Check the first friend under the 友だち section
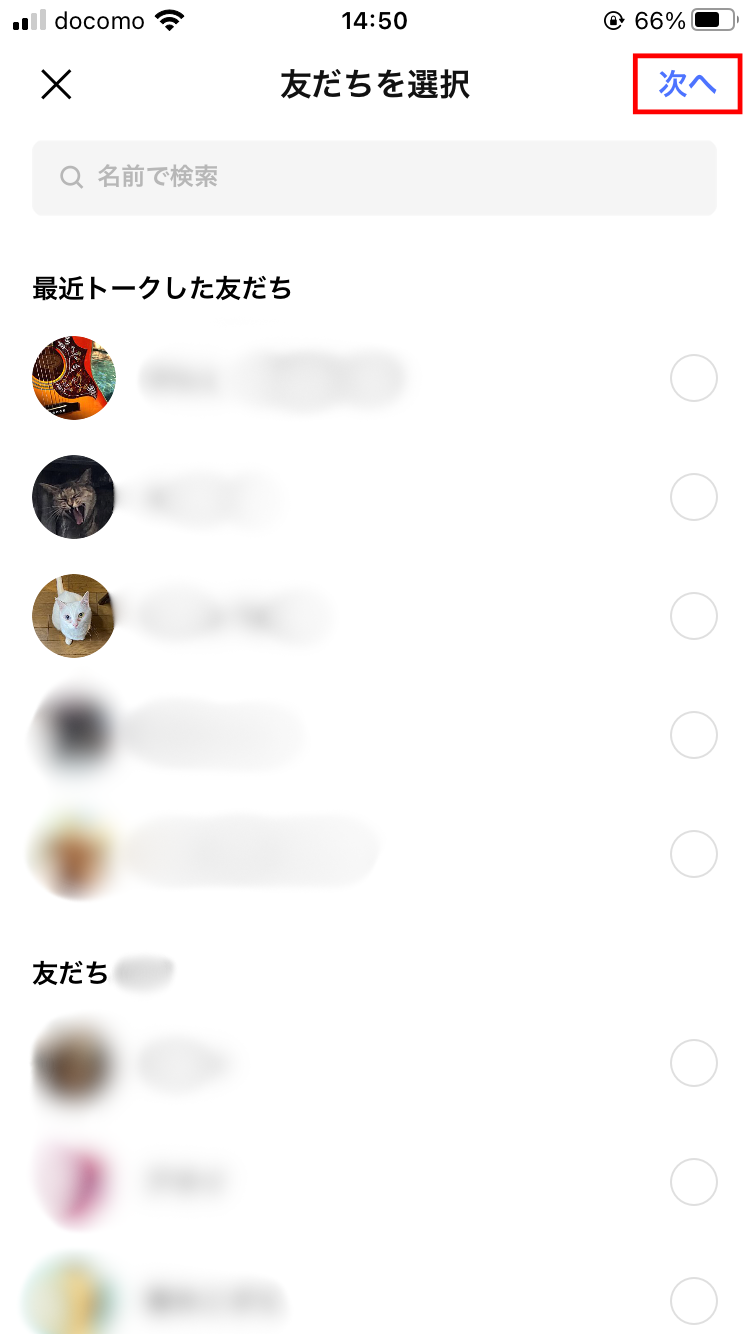Viewport: 750px width, 1334px height. (x=694, y=1063)
